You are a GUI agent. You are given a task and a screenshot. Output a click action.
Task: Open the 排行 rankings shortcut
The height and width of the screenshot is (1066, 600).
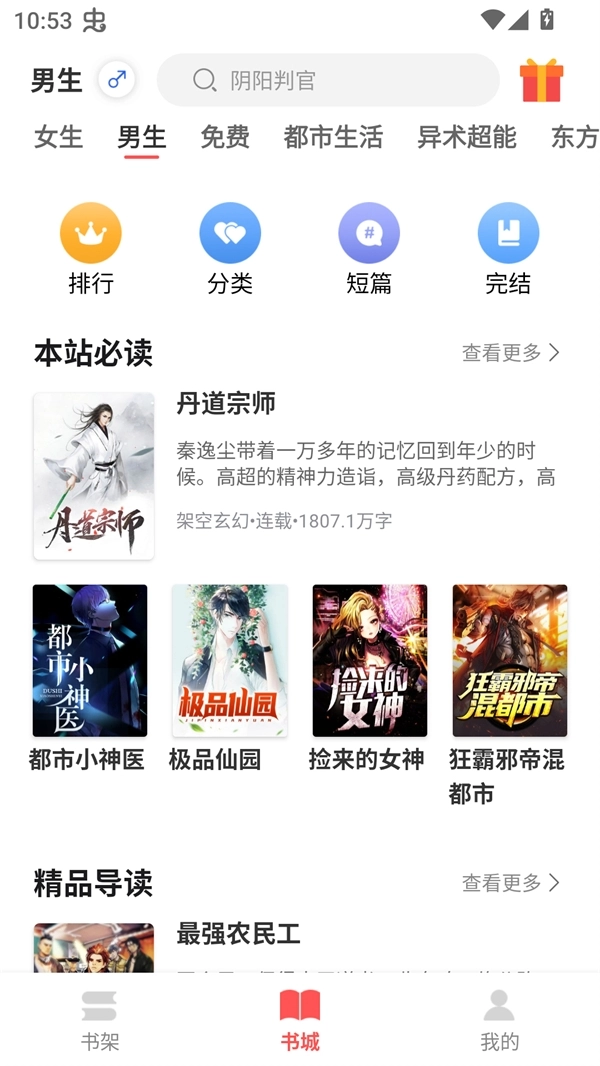click(91, 249)
